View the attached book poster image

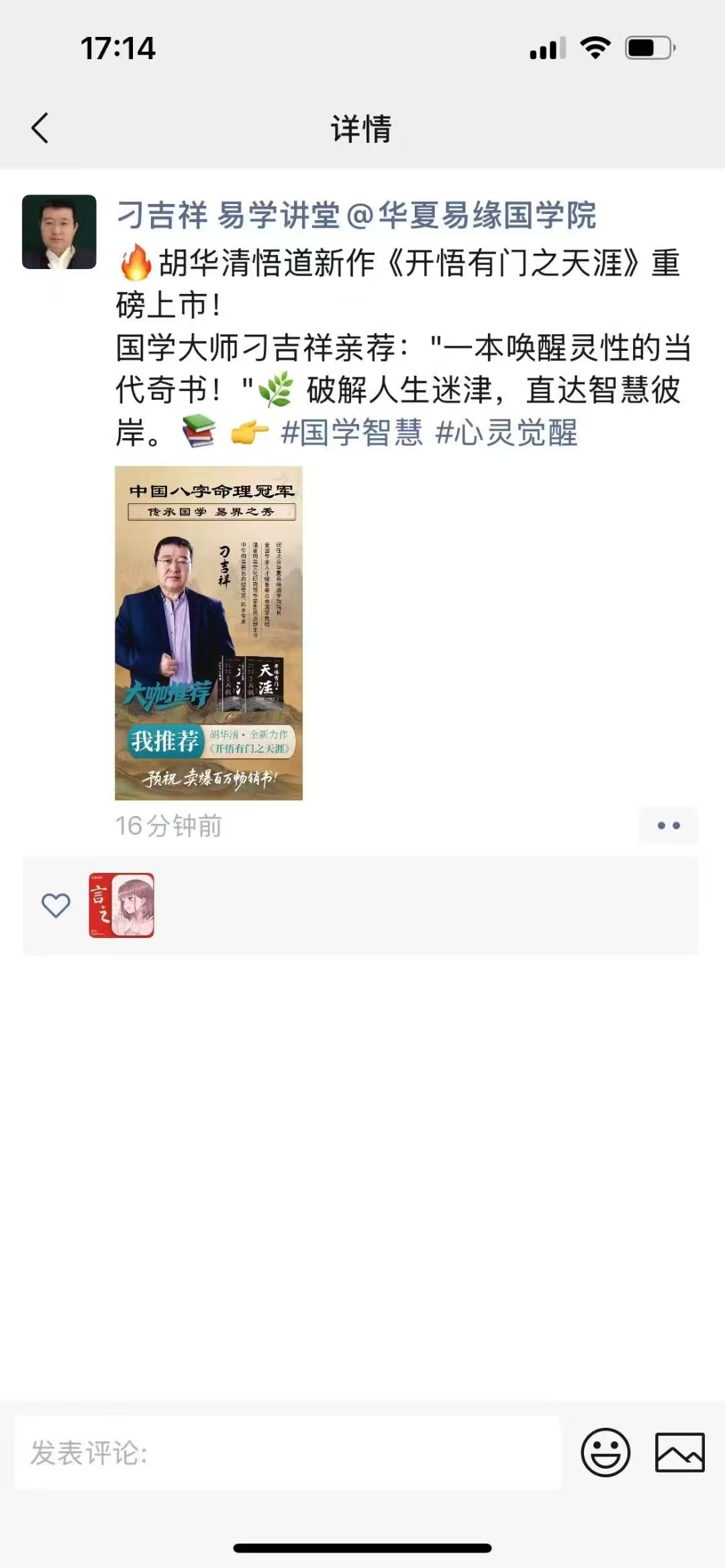tap(209, 633)
